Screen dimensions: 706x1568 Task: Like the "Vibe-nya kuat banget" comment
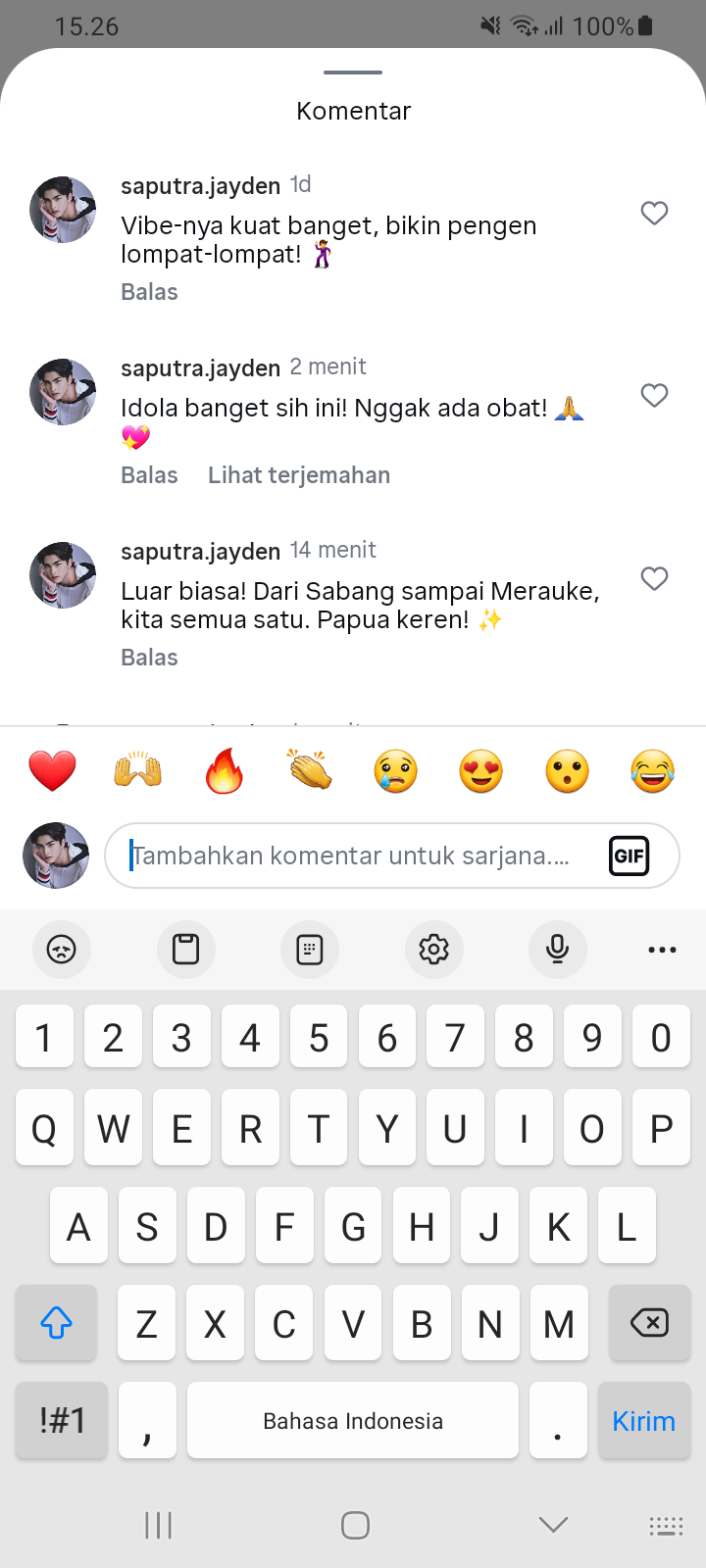(654, 213)
